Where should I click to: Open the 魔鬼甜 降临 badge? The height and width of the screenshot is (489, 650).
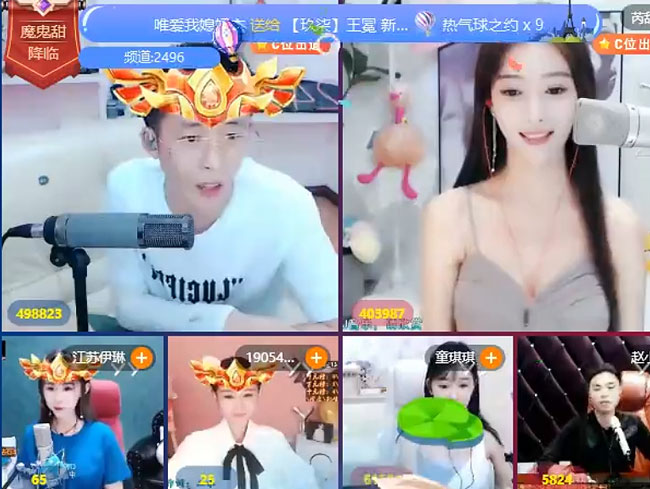40,40
